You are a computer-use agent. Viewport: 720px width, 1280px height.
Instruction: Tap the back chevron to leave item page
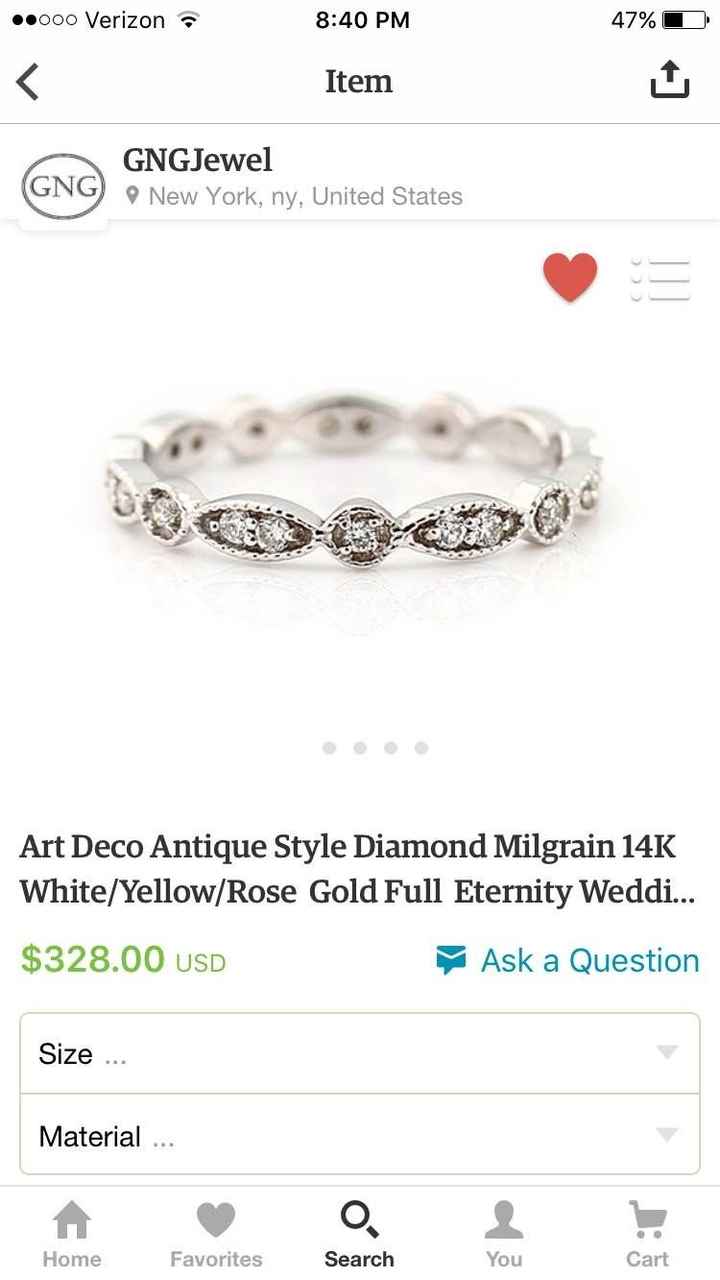pyautogui.click(x=28, y=80)
